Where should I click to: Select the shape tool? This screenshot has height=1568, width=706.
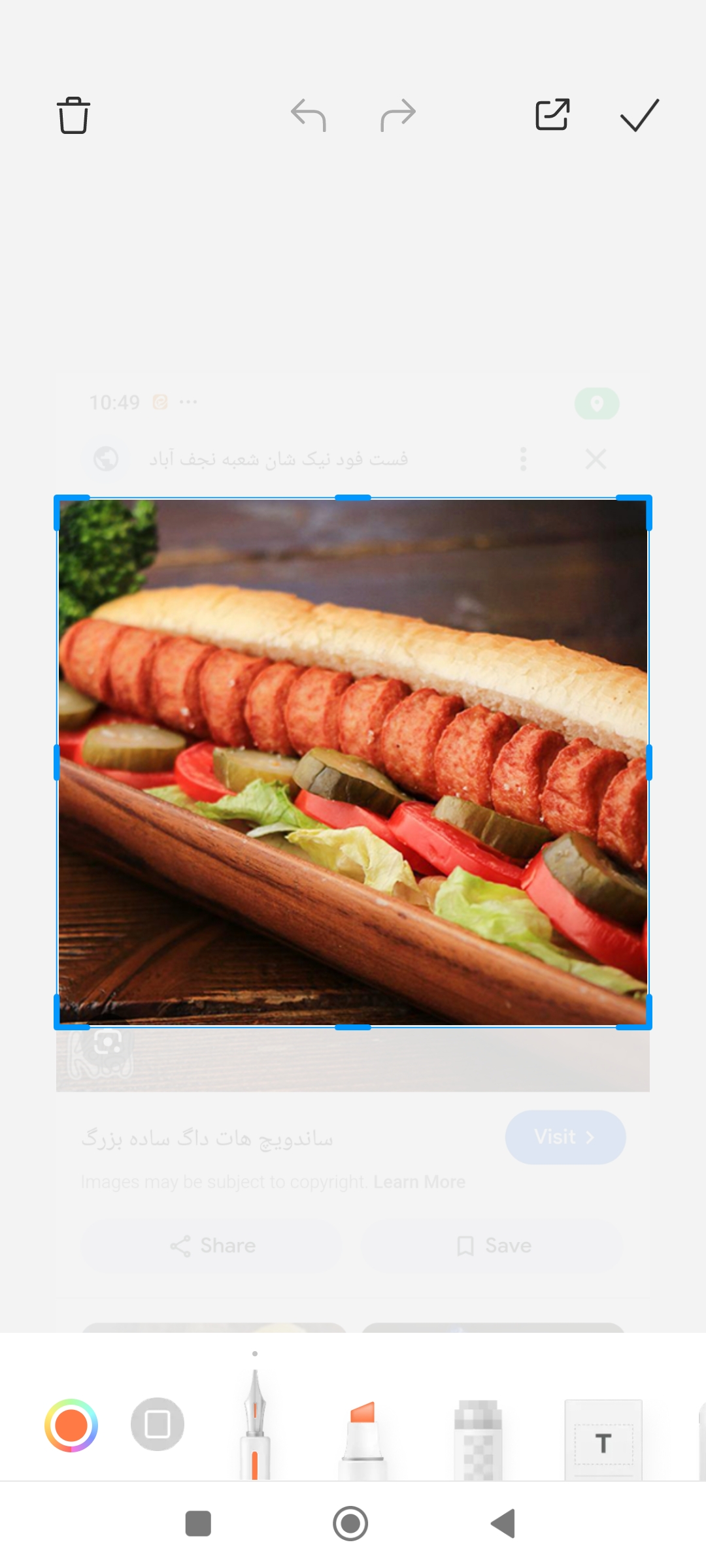[x=158, y=1424]
